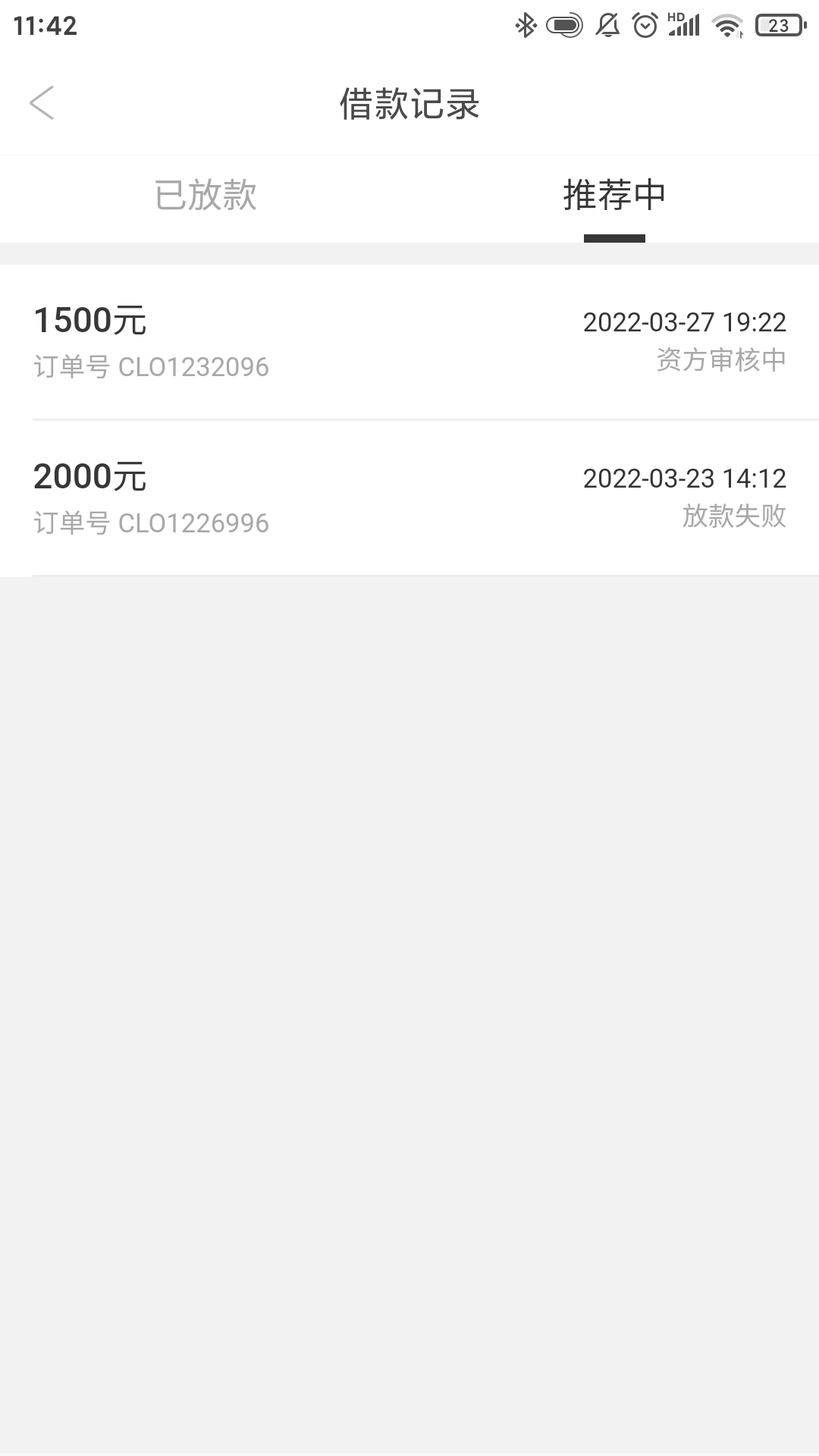Select the 推荐中 tab
This screenshot has width=819, height=1456.
pos(614,196)
